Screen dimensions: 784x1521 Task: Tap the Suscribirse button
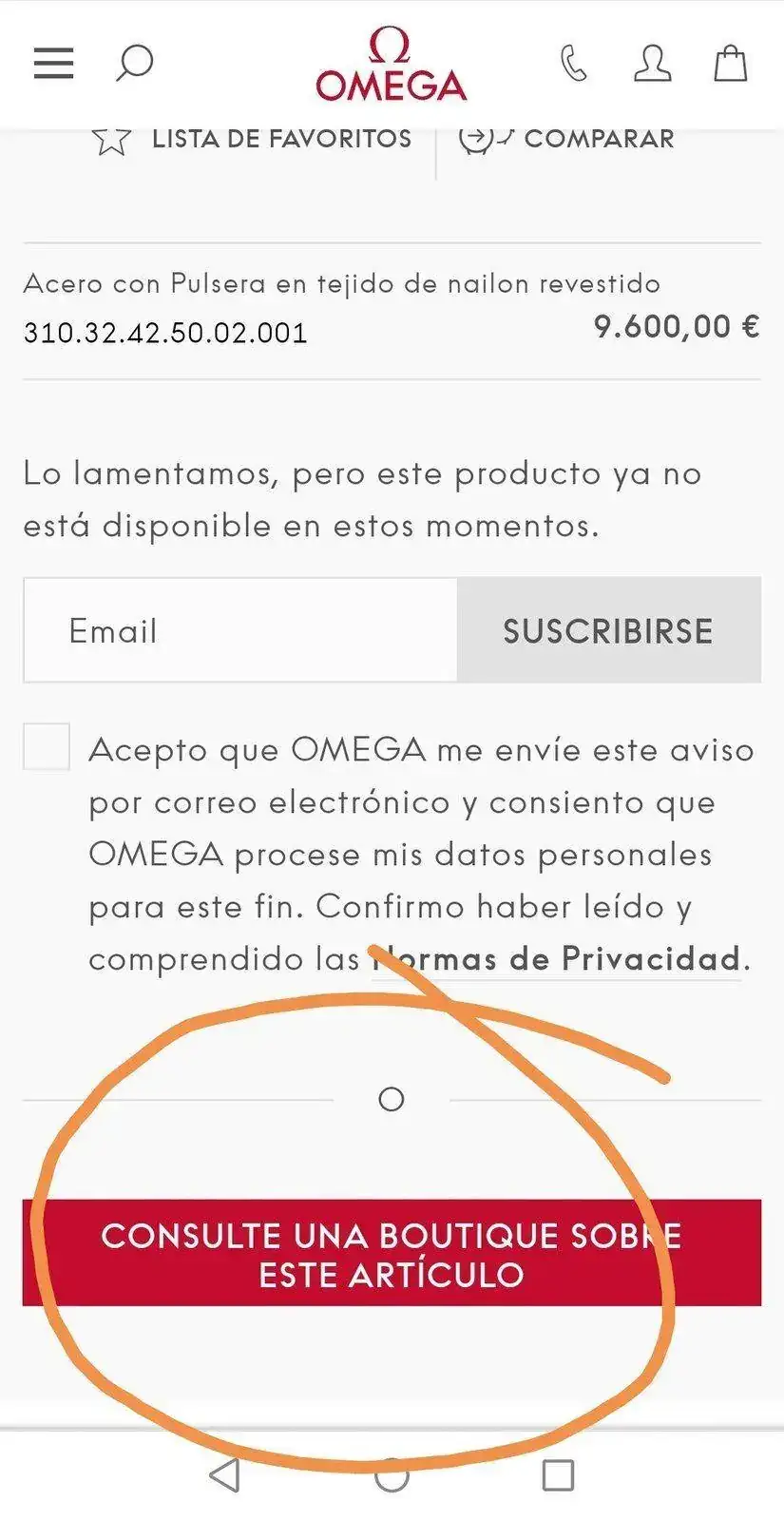click(x=608, y=630)
